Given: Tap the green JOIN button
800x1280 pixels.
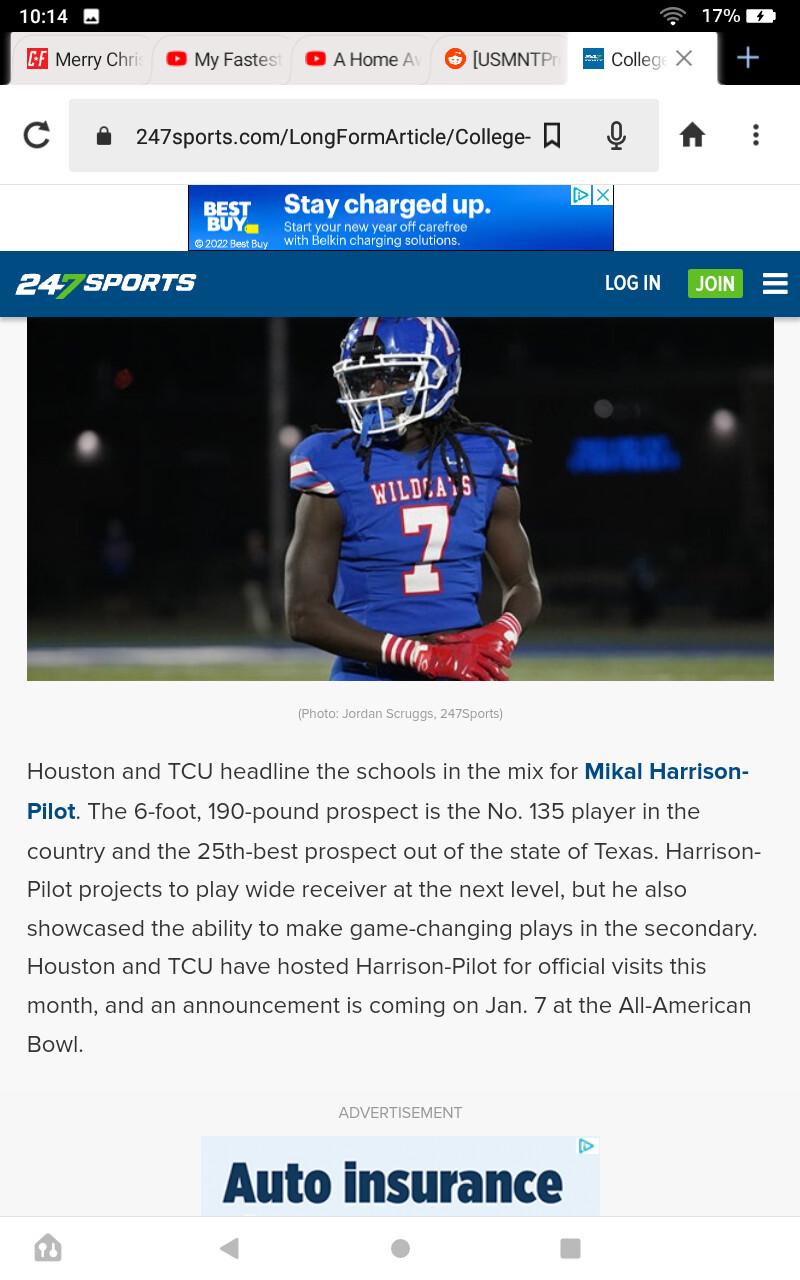Looking at the screenshot, I should coord(715,284).
